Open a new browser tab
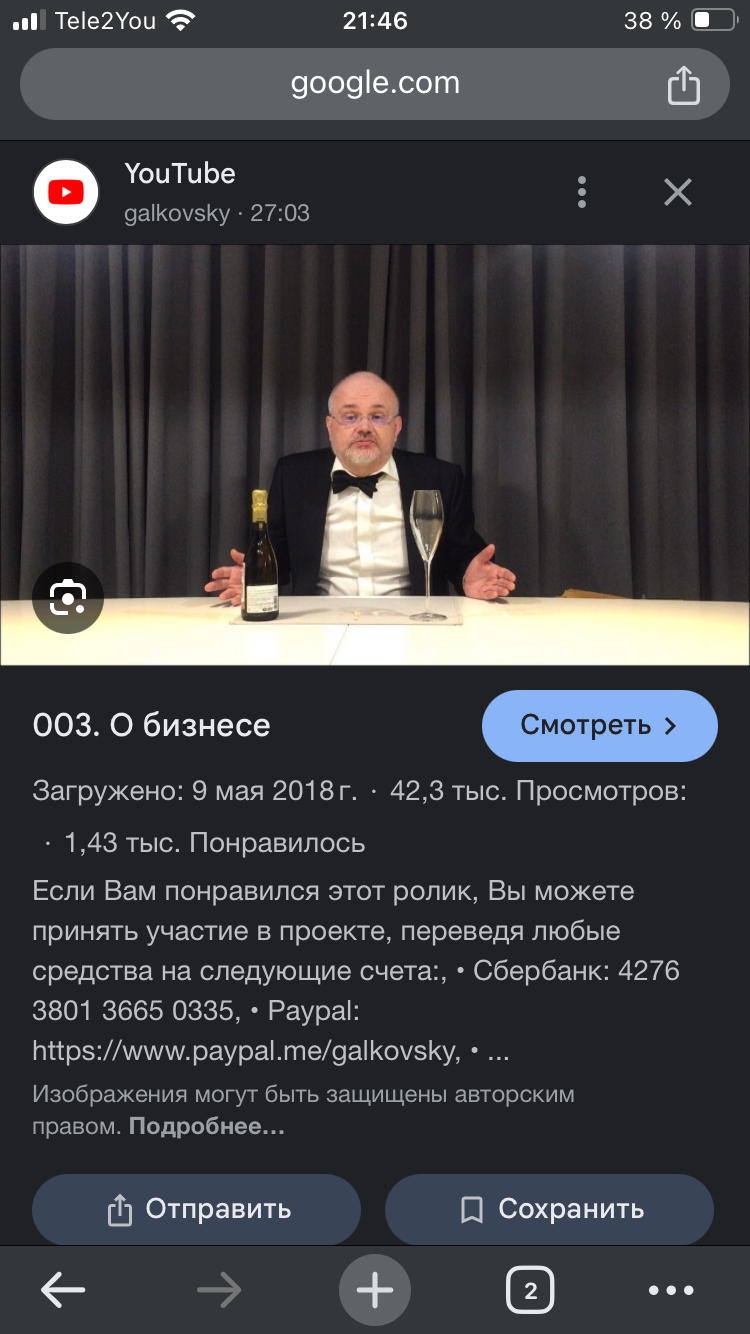Screen dimensions: 750x1334 (x=375, y=1291)
